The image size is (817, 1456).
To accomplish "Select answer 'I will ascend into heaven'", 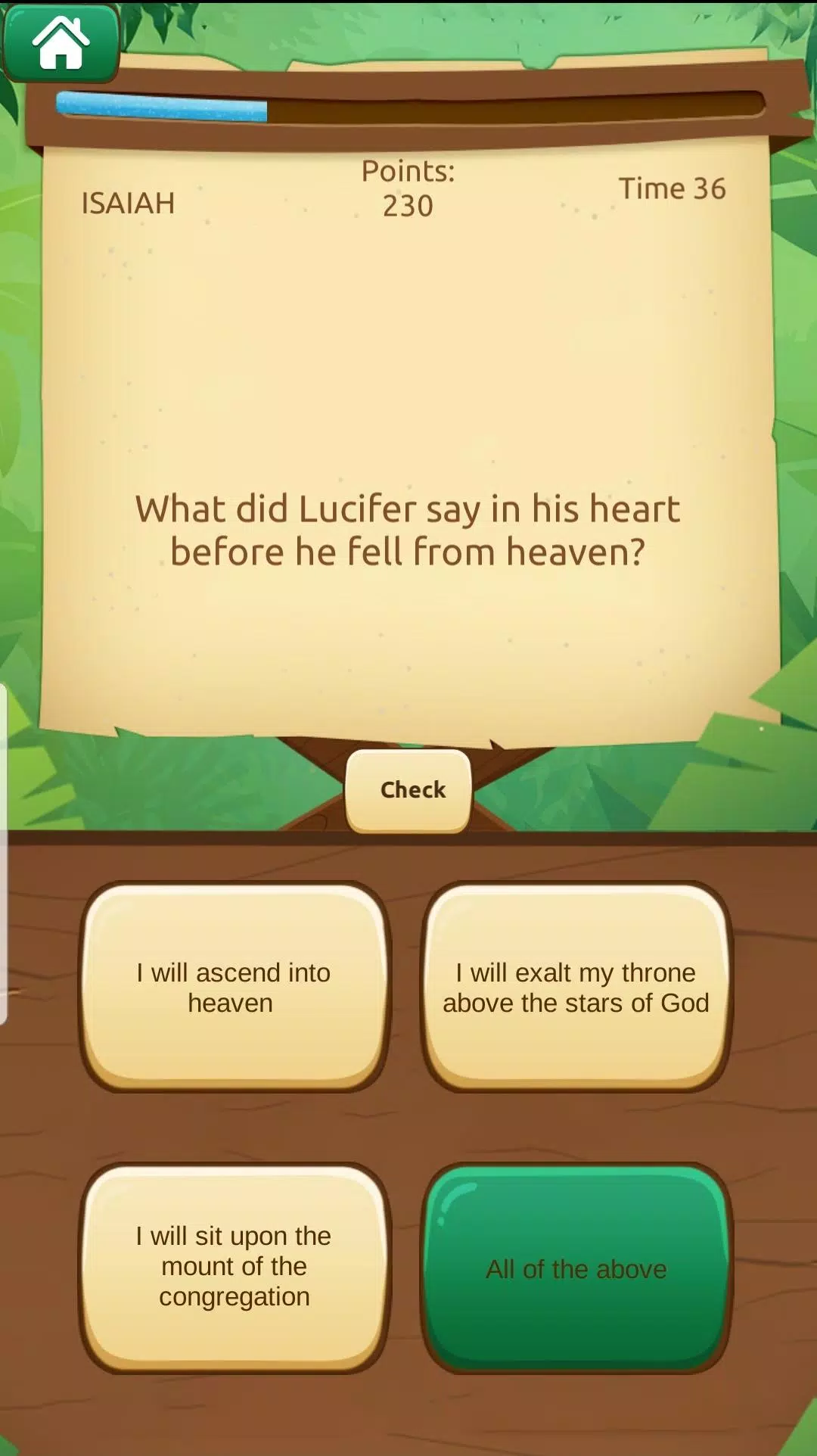I will (234, 987).
